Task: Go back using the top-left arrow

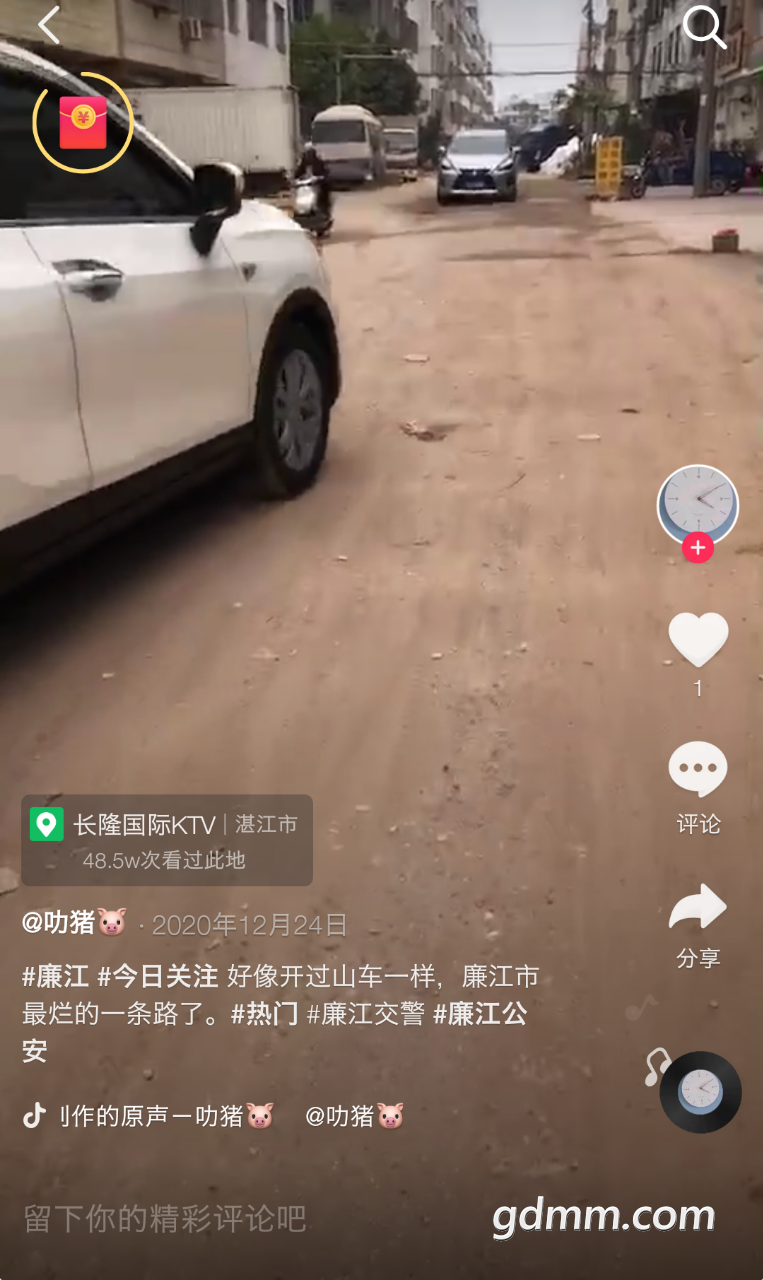Action: (48, 26)
